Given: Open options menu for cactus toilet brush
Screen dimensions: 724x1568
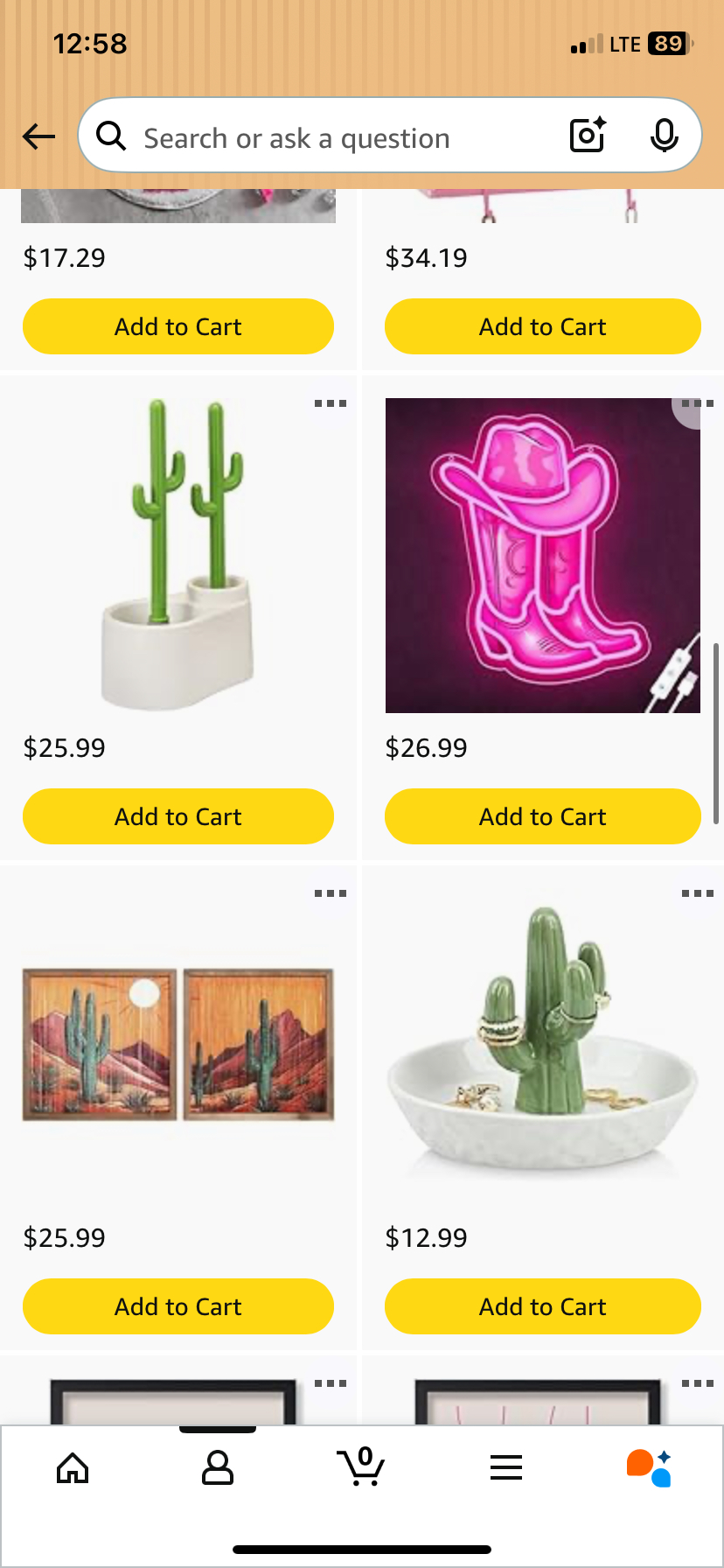Looking at the screenshot, I should click(331, 403).
